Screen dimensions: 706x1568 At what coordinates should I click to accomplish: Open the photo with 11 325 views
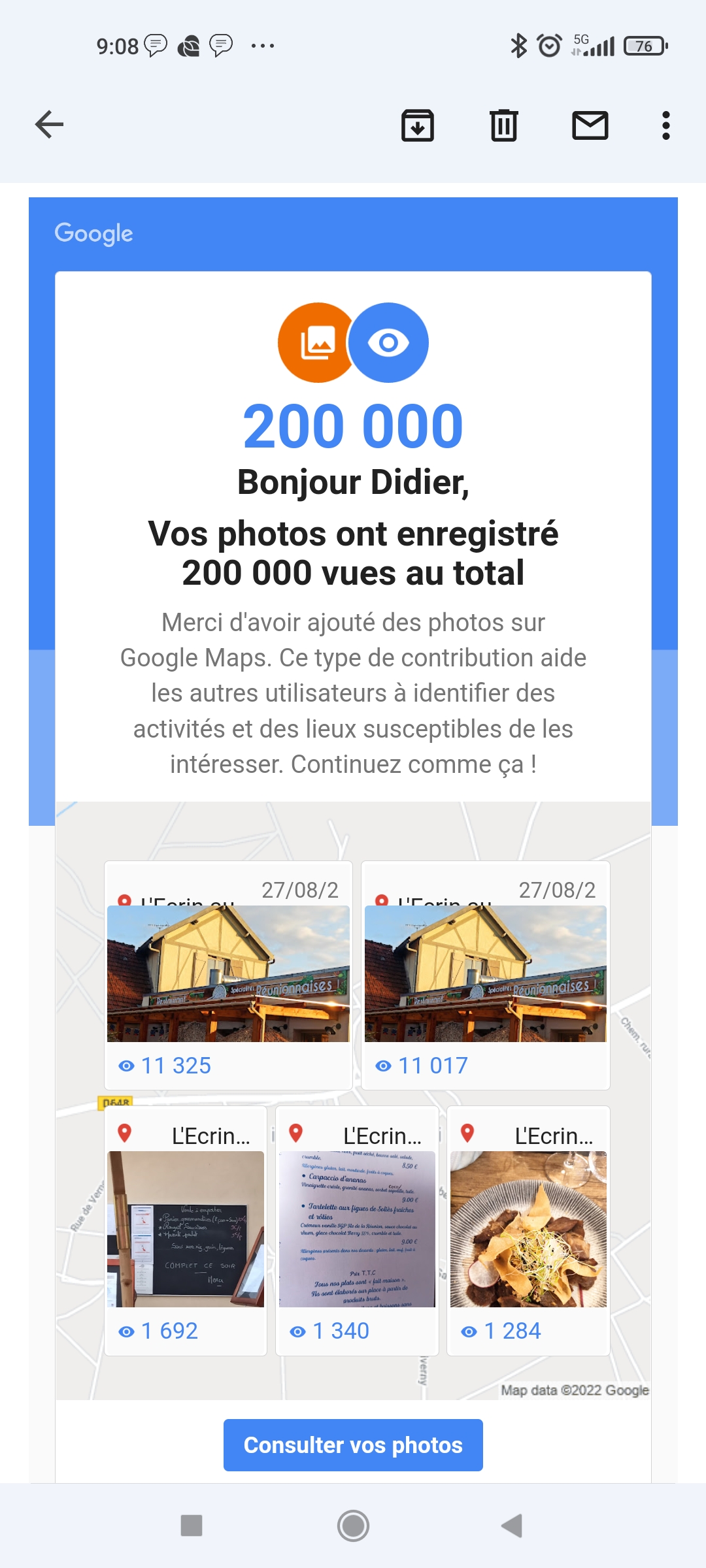228,973
